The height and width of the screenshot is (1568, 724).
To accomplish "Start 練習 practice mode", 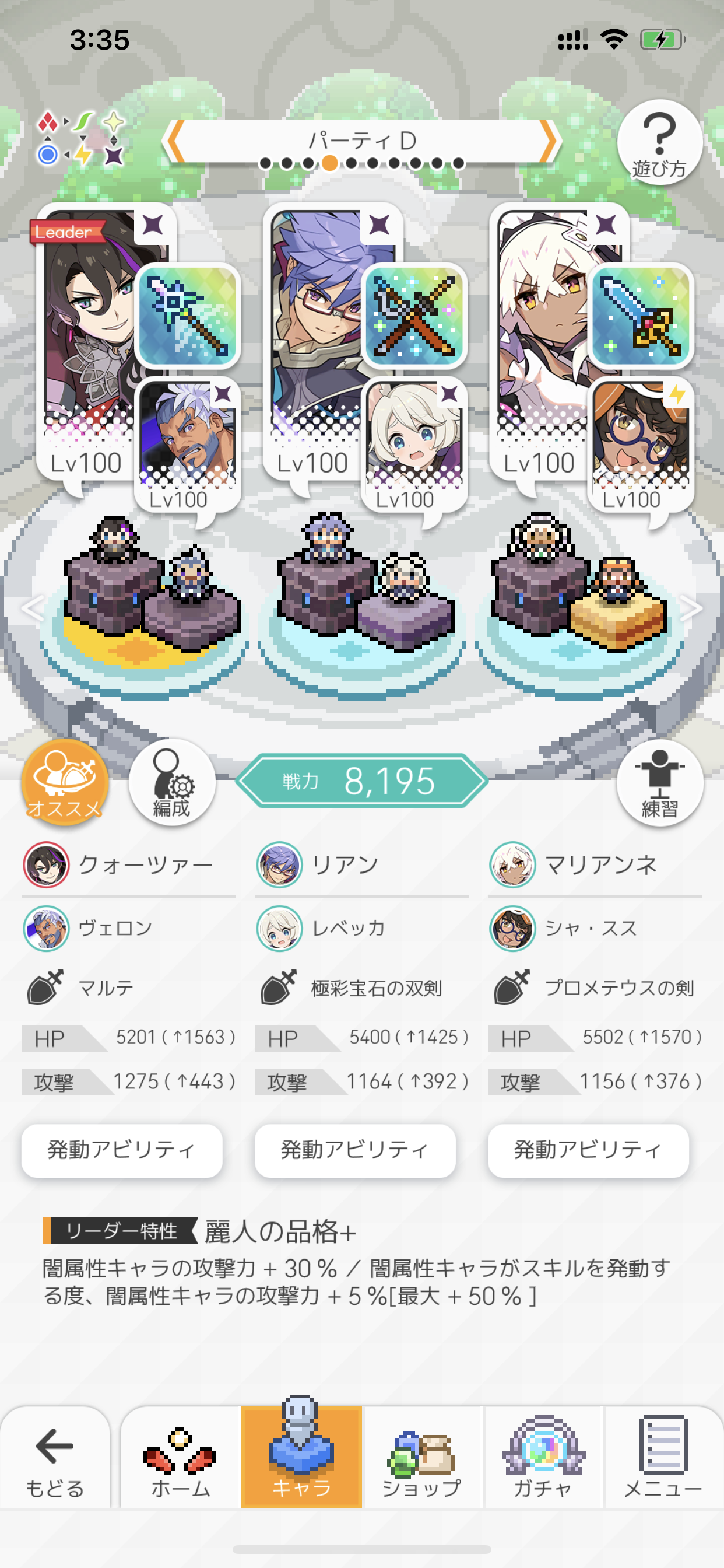I will coord(659,782).
